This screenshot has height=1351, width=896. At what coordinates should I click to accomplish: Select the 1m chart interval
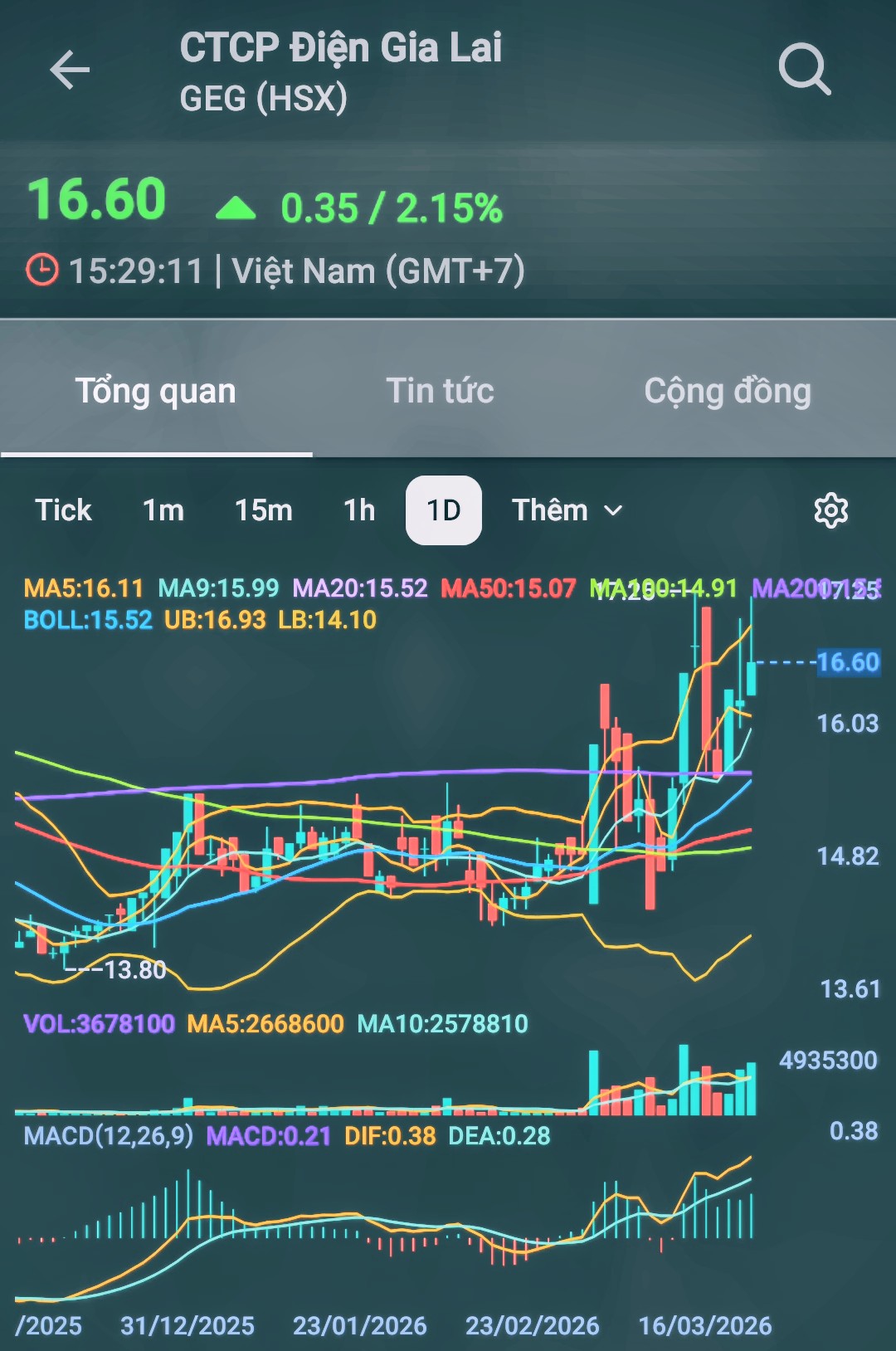163,510
